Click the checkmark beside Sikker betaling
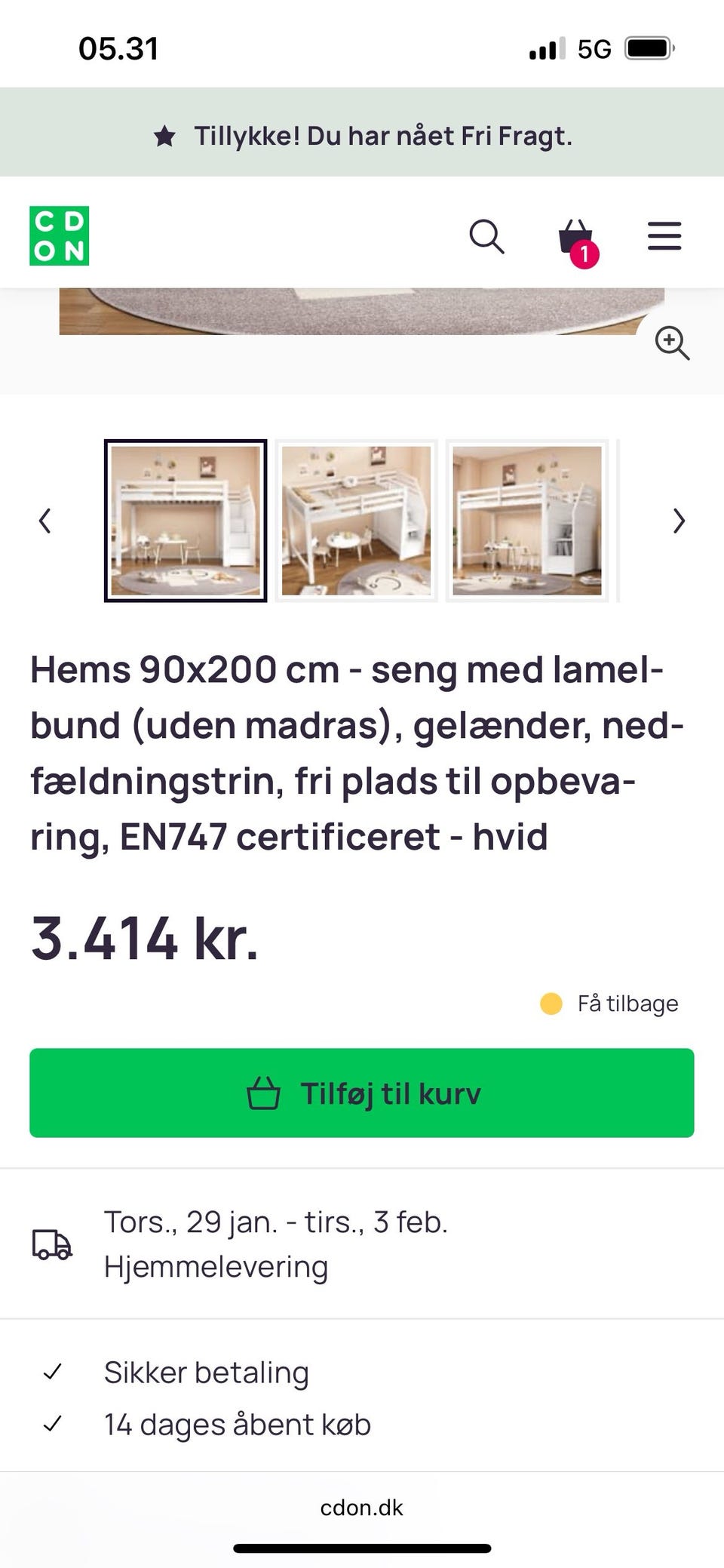The height and width of the screenshot is (1568, 724). tap(54, 1372)
